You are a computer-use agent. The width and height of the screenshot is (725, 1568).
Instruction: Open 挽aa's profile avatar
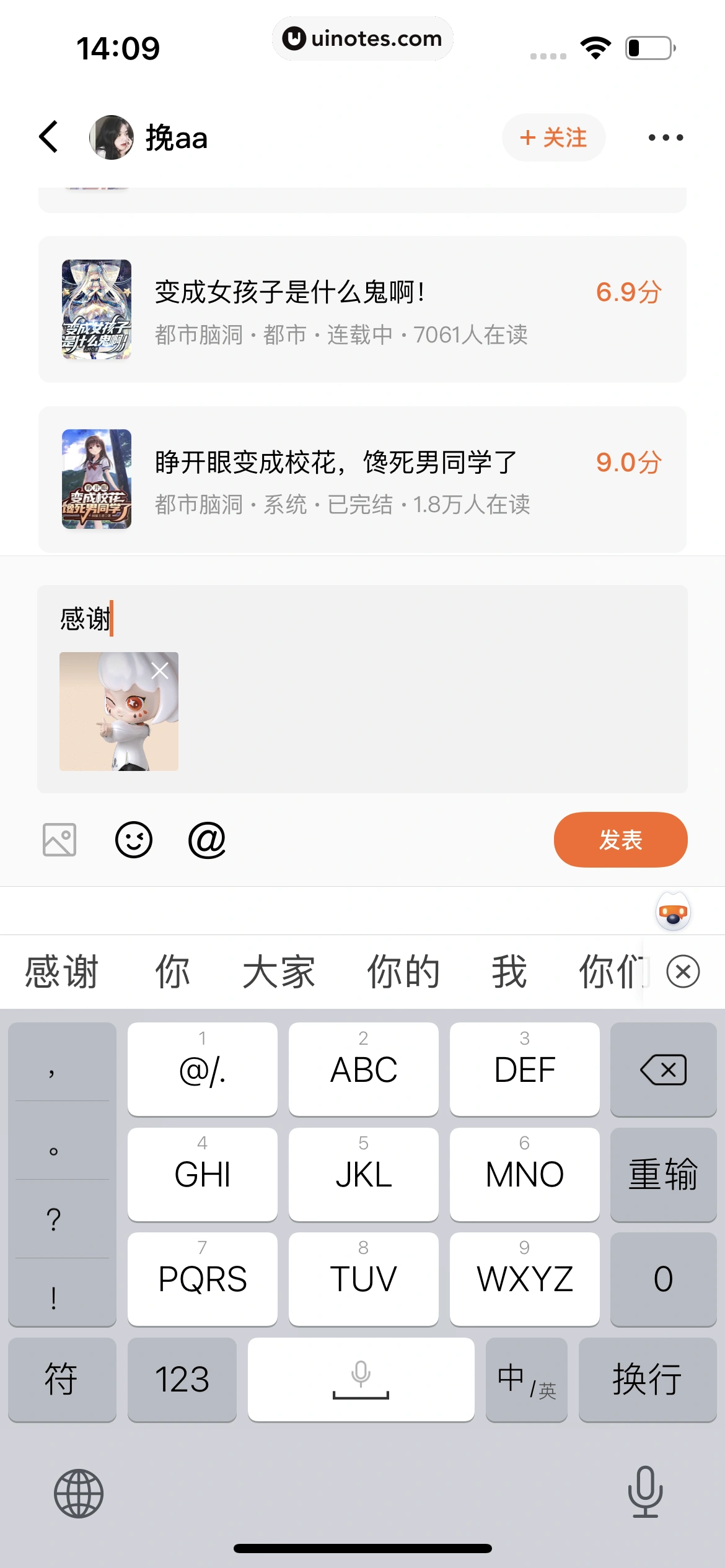tap(112, 137)
